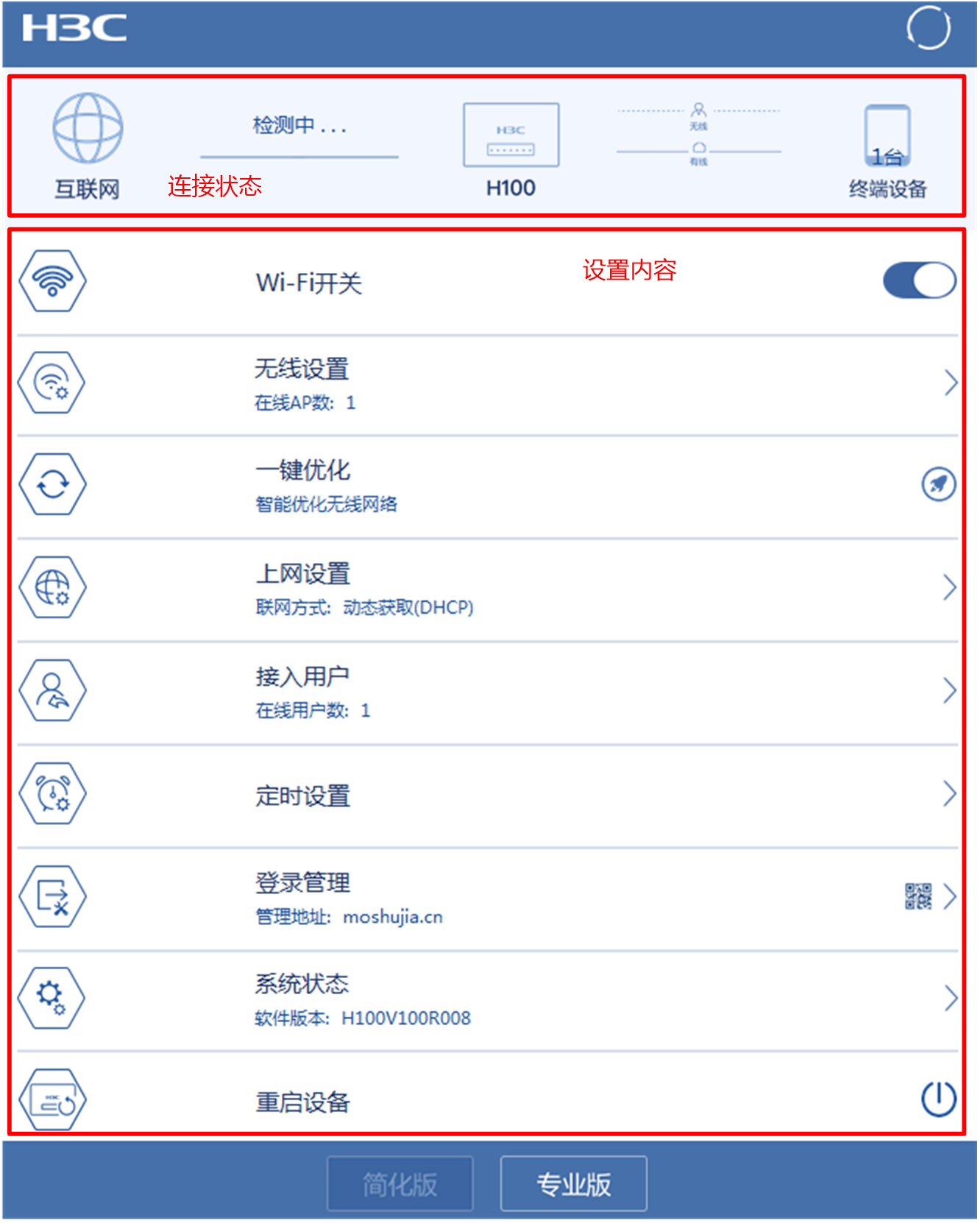Open 登录管理 row
Screen dimensions: 980x1223
pos(486,897)
